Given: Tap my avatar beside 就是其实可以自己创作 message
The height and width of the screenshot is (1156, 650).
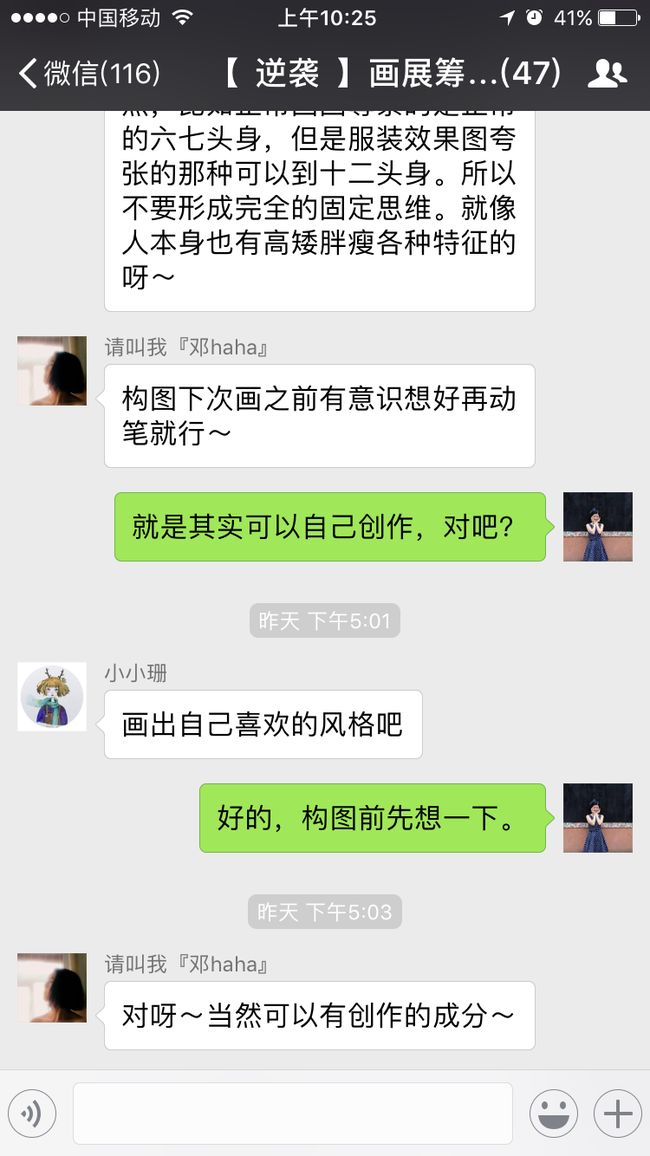Looking at the screenshot, I should [x=598, y=526].
